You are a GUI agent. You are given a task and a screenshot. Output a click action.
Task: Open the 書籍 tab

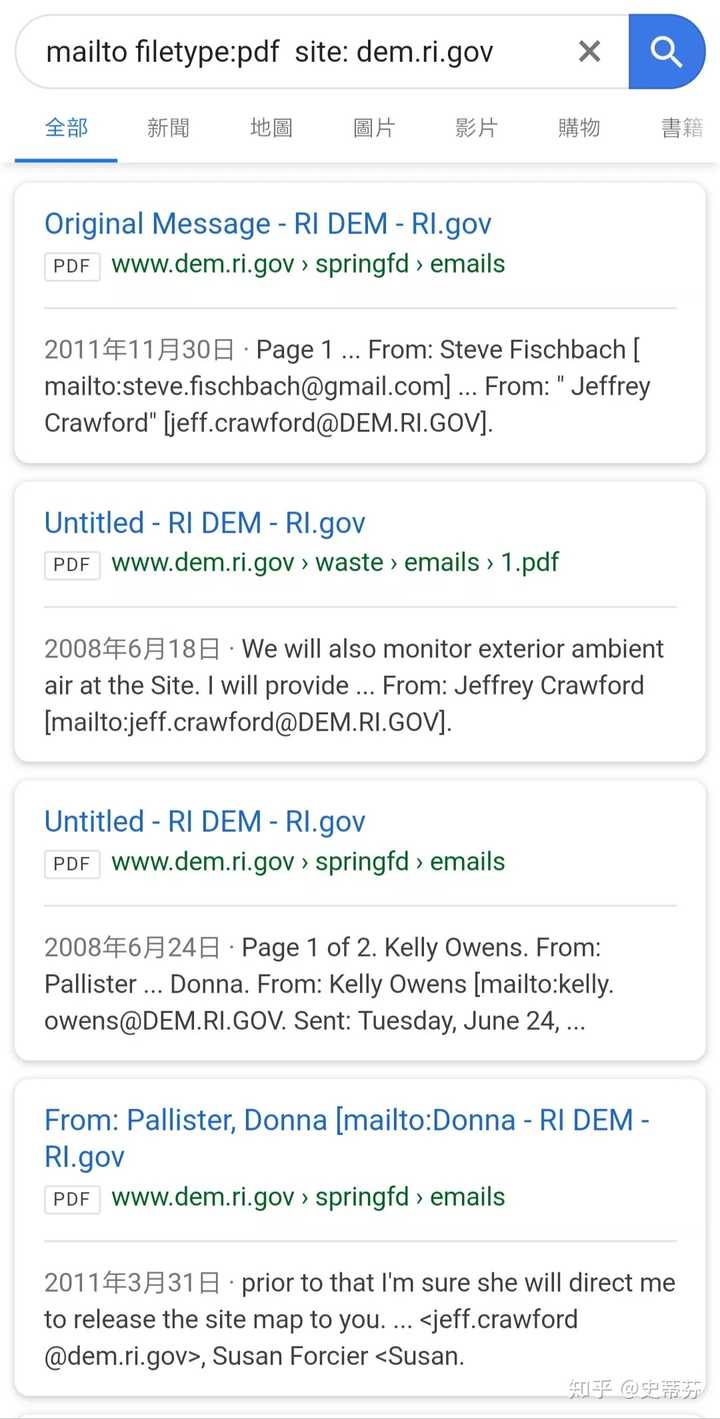pyautogui.click(x=682, y=128)
